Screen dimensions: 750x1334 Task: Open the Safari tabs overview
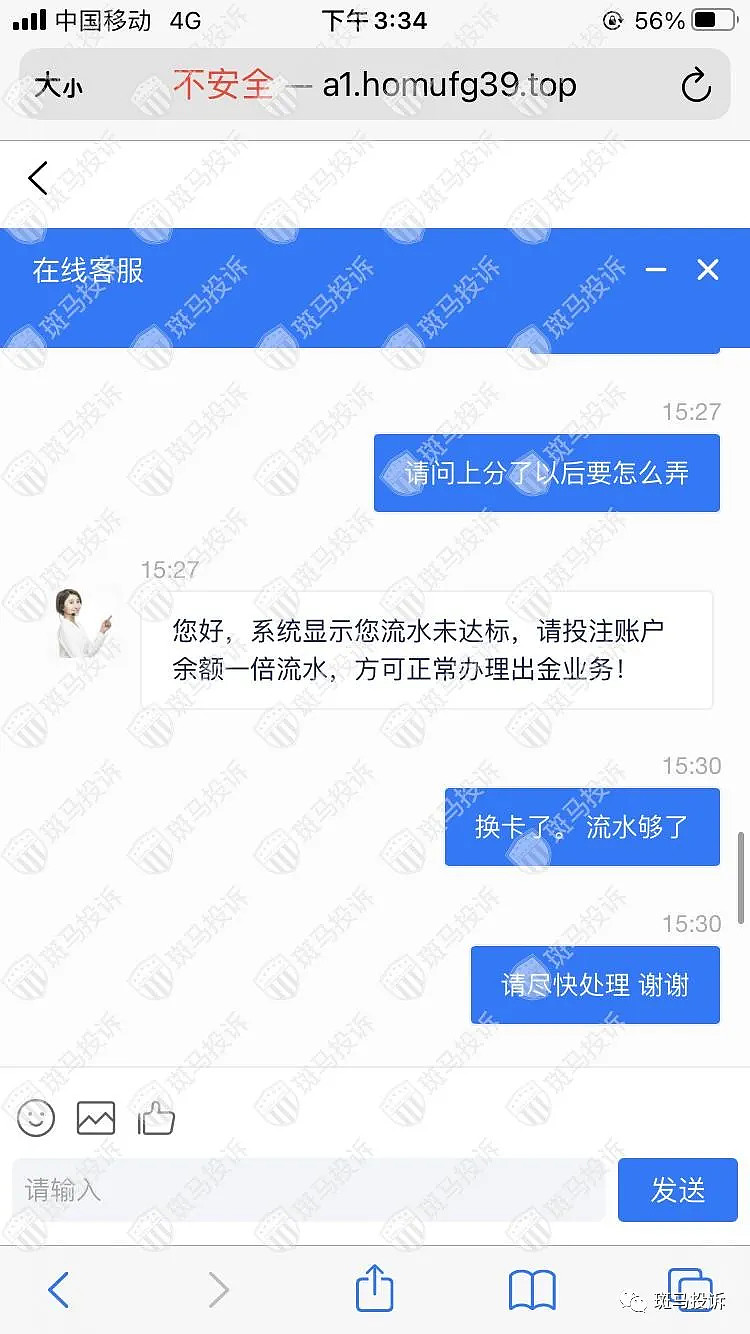(x=689, y=1288)
